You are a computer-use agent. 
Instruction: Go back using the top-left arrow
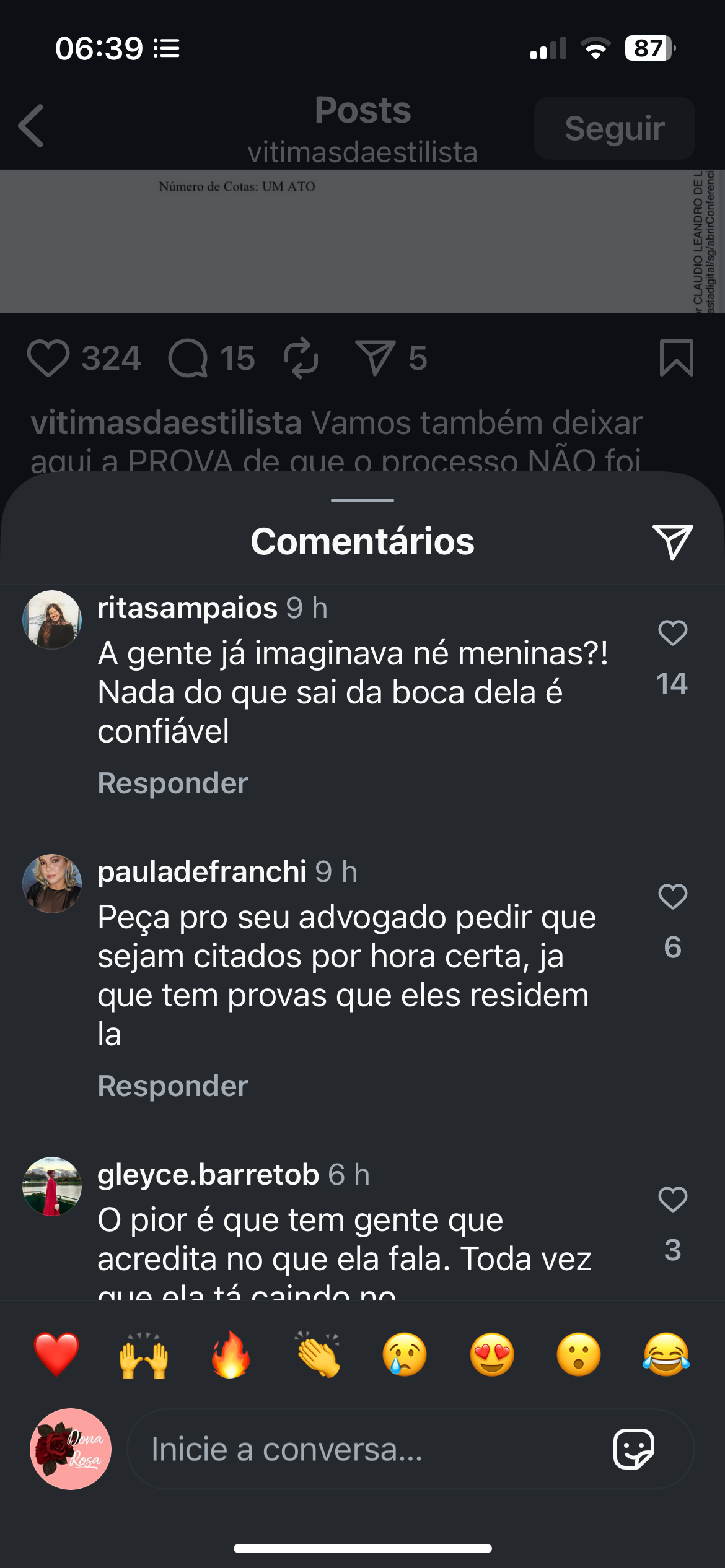coord(31,126)
